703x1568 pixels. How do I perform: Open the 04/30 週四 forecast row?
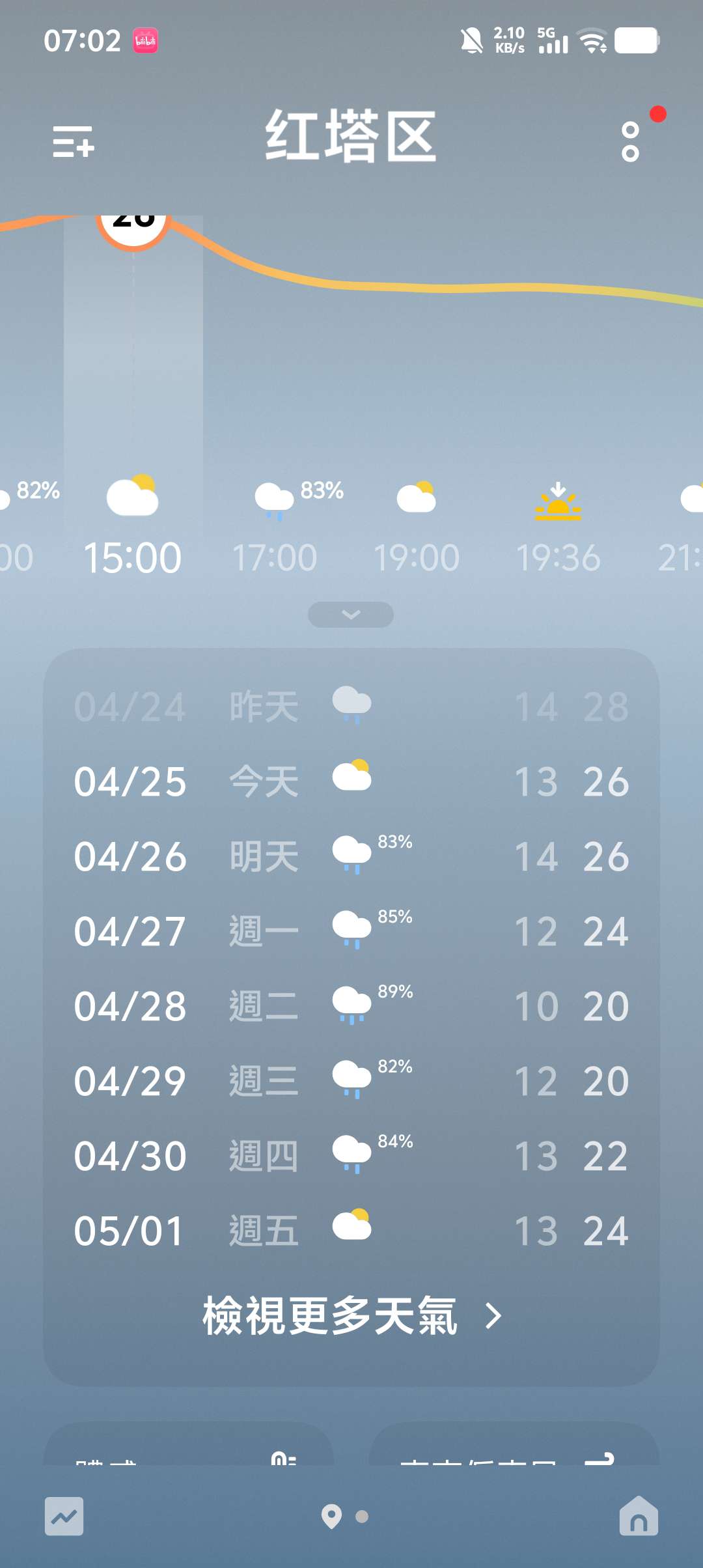click(351, 1155)
